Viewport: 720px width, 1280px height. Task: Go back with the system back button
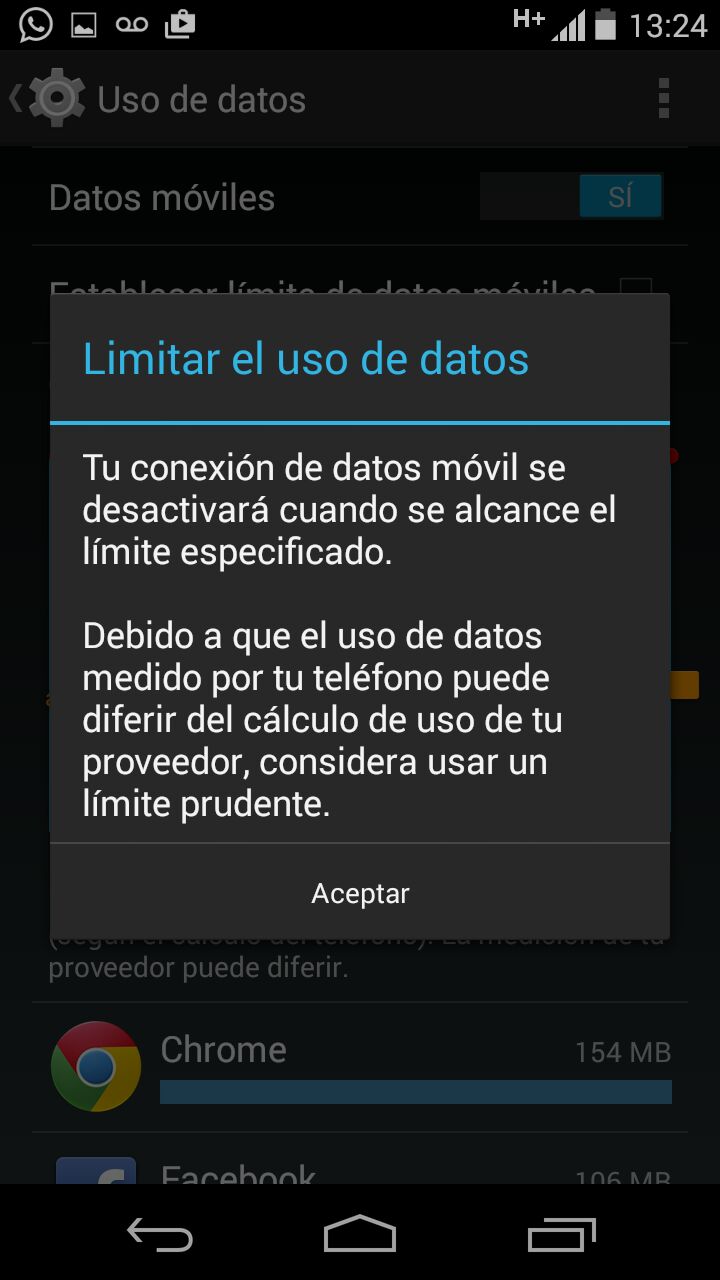click(160, 1236)
